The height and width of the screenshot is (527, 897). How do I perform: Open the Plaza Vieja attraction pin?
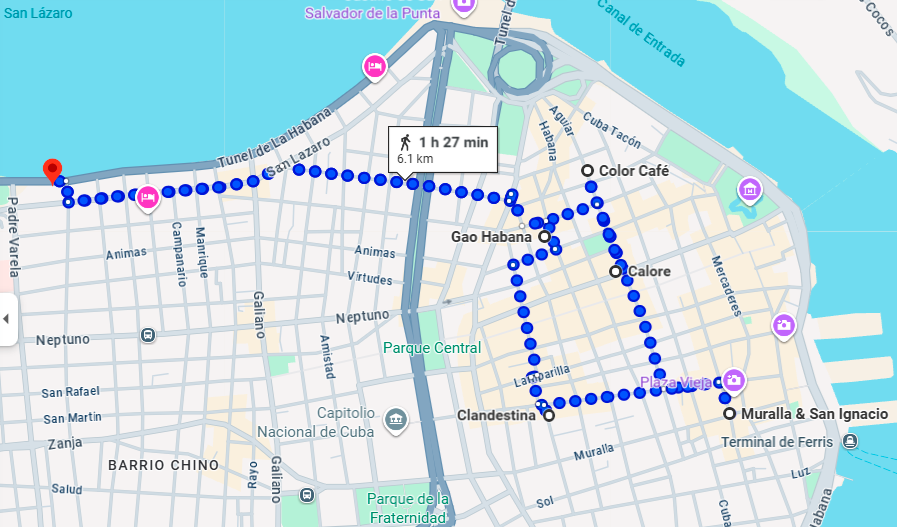[x=734, y=380]
